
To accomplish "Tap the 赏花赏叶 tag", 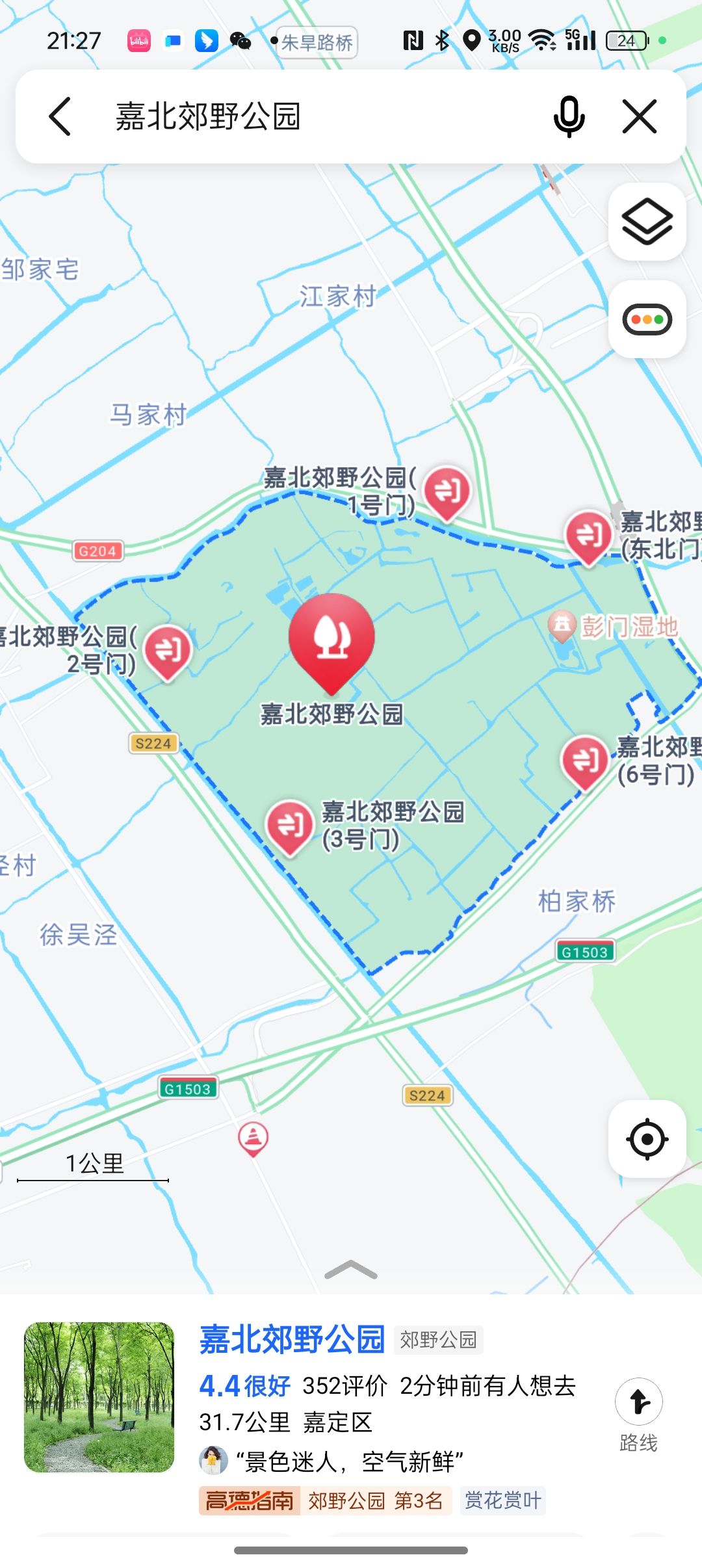I will click(x=502, y=1500).
